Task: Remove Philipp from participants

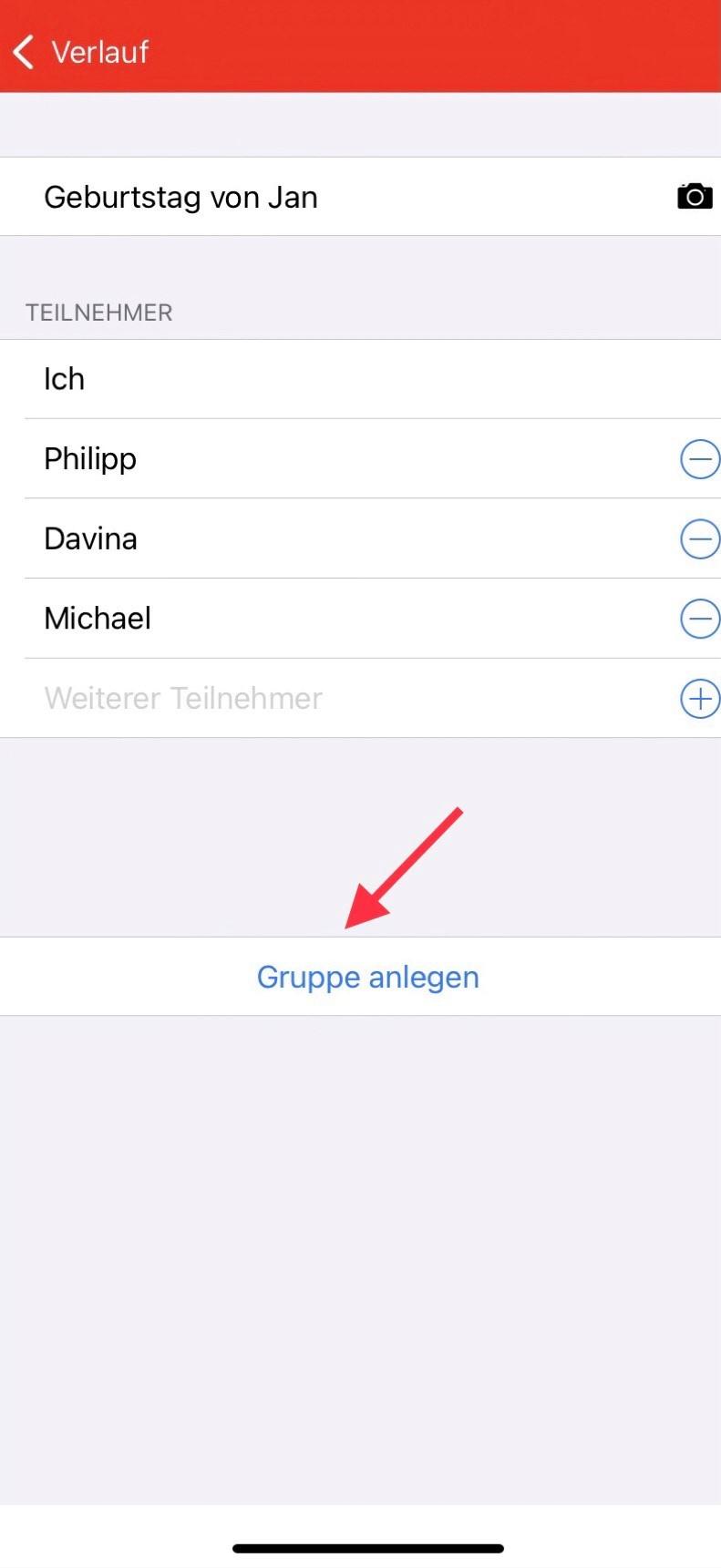Action: [x=699, y=460]
